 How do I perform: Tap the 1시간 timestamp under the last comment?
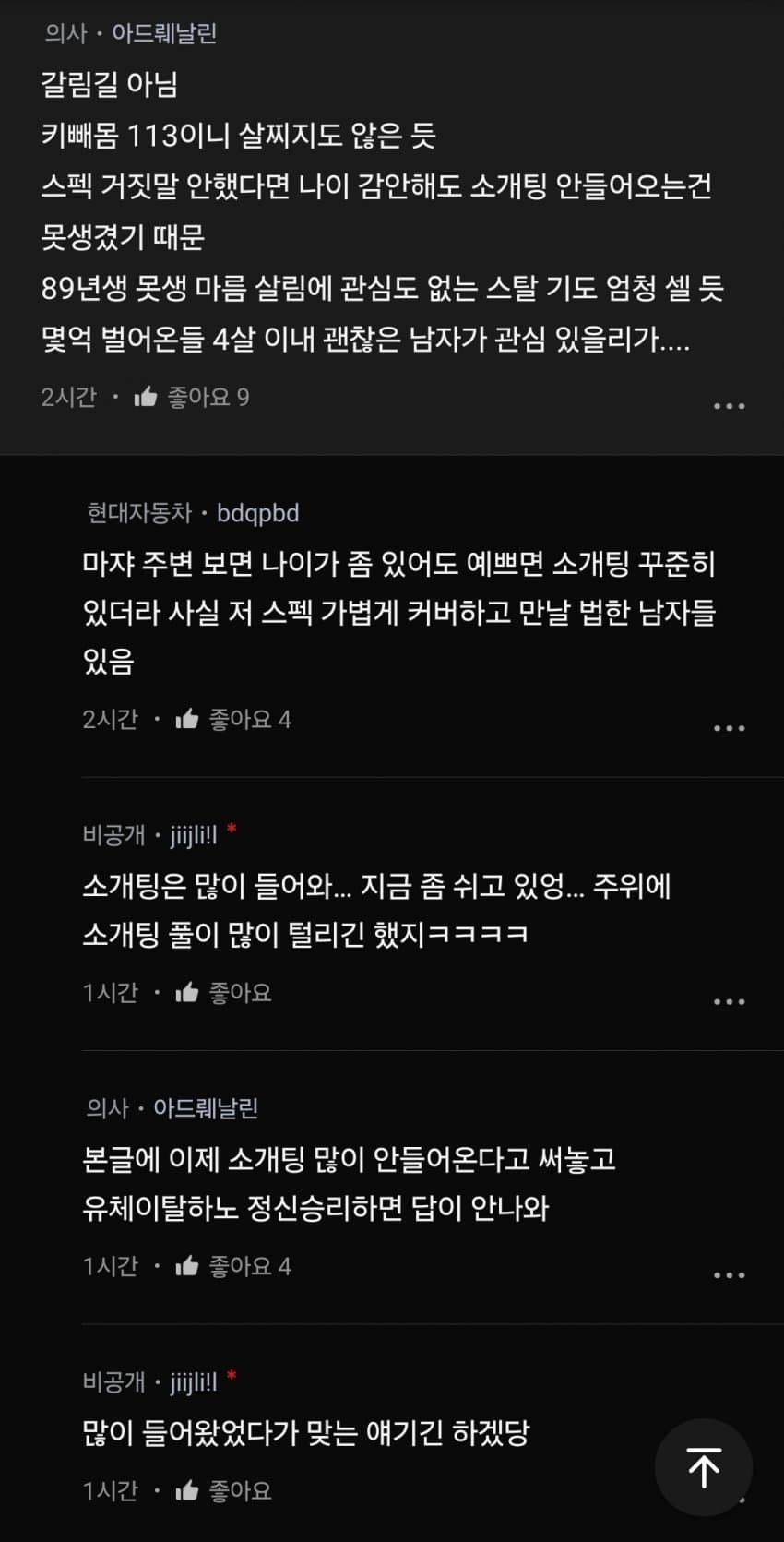[x=108, y=1489]
